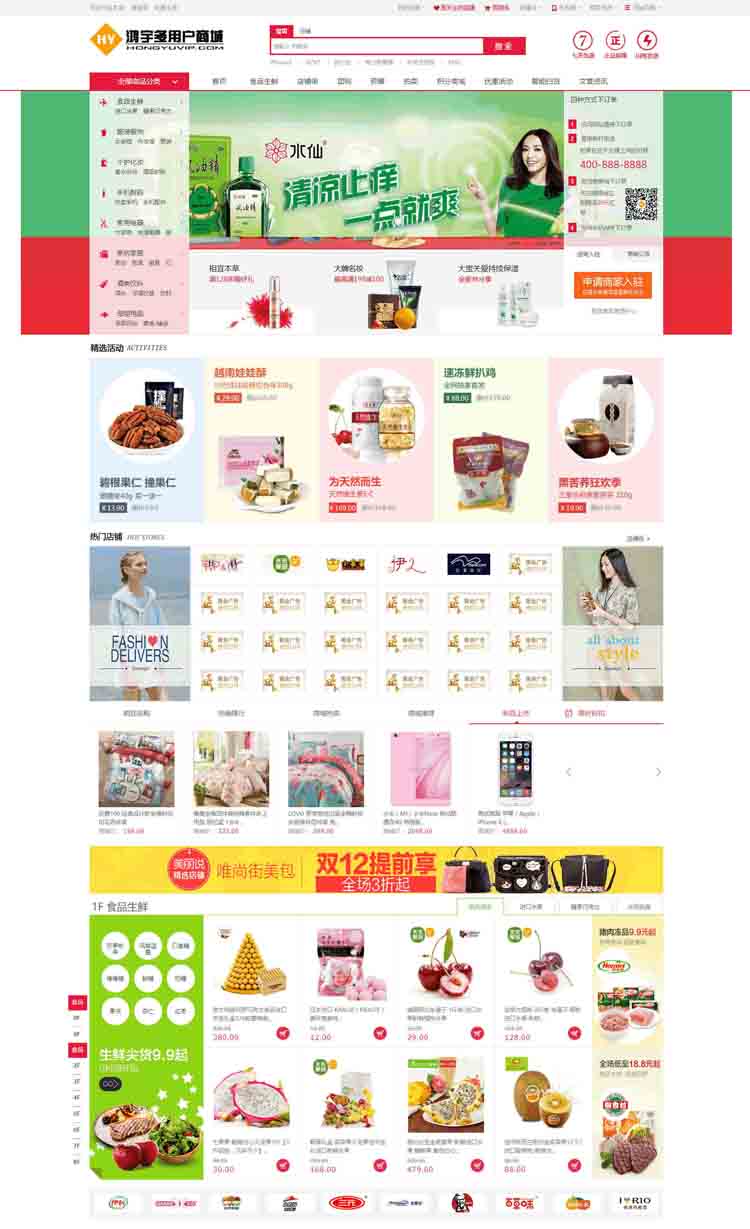Screen dimensions: 750x1229
Task: Tap the left arrow of the product carousel
Action: click(x=569, y=772)
